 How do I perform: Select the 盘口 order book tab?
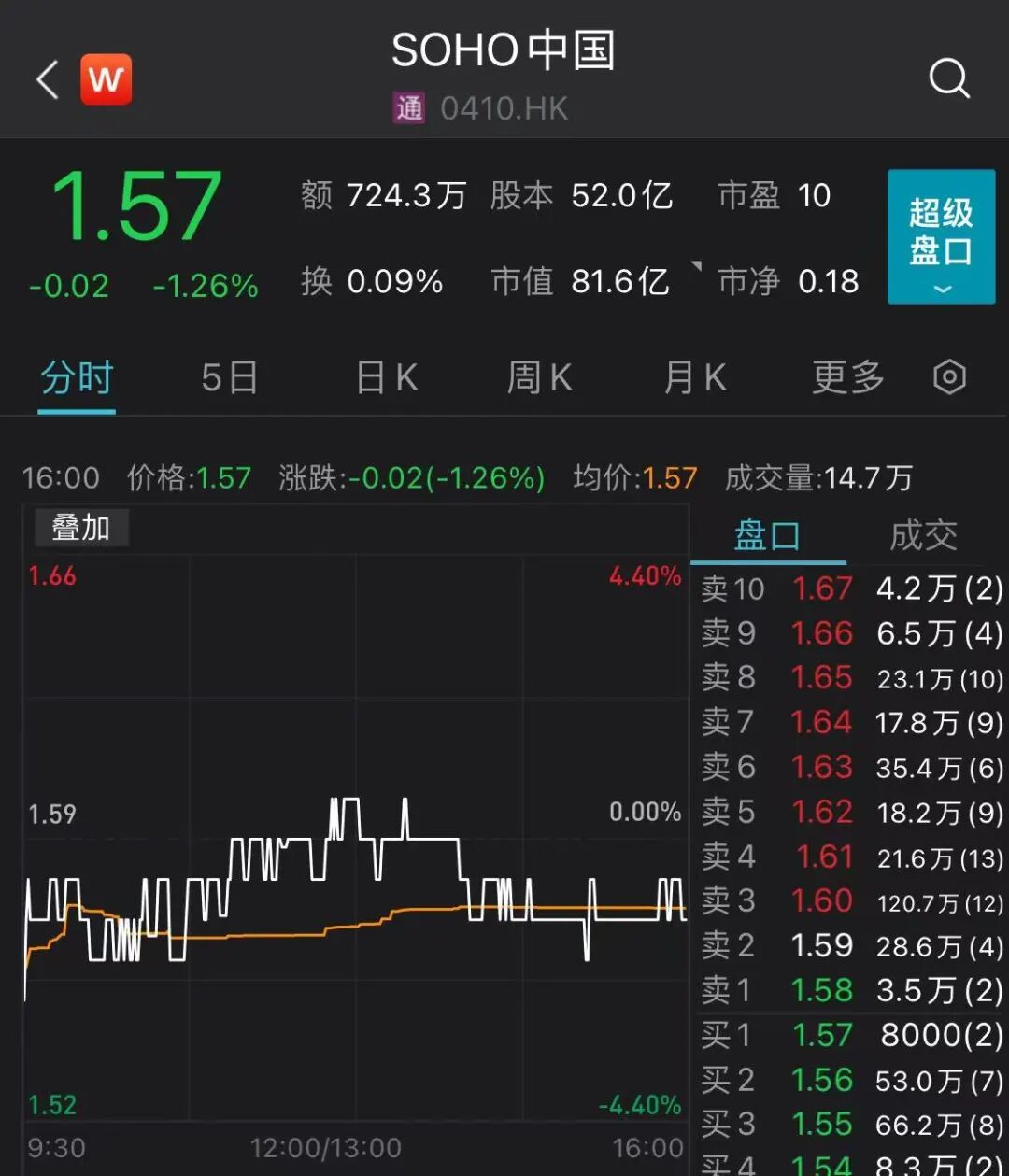pyautogui.click(x=767, y=536)
